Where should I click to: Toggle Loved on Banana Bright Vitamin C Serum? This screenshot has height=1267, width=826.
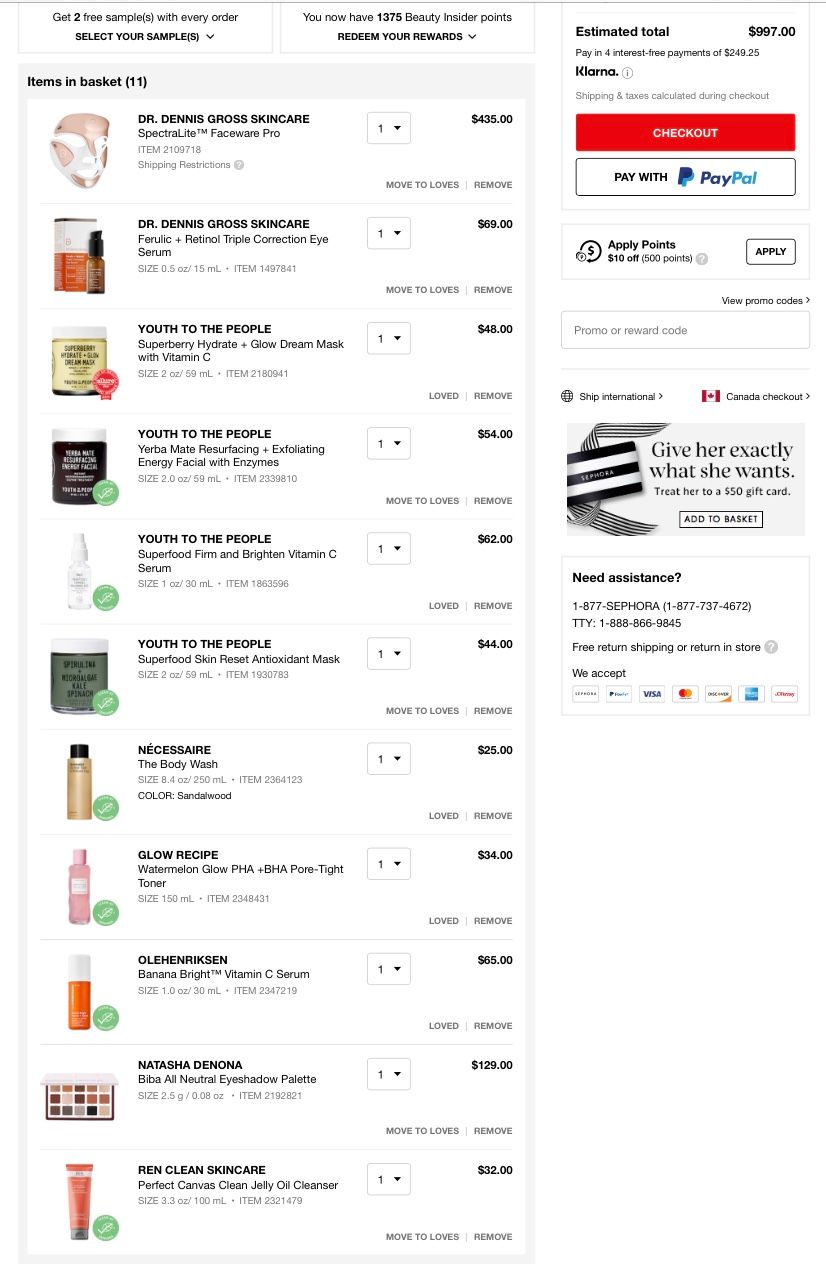tap(443, 1025)
